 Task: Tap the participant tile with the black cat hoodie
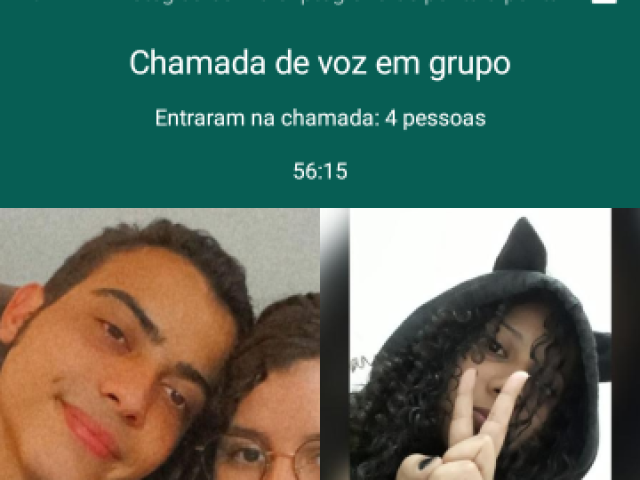[x=480, y=345]
